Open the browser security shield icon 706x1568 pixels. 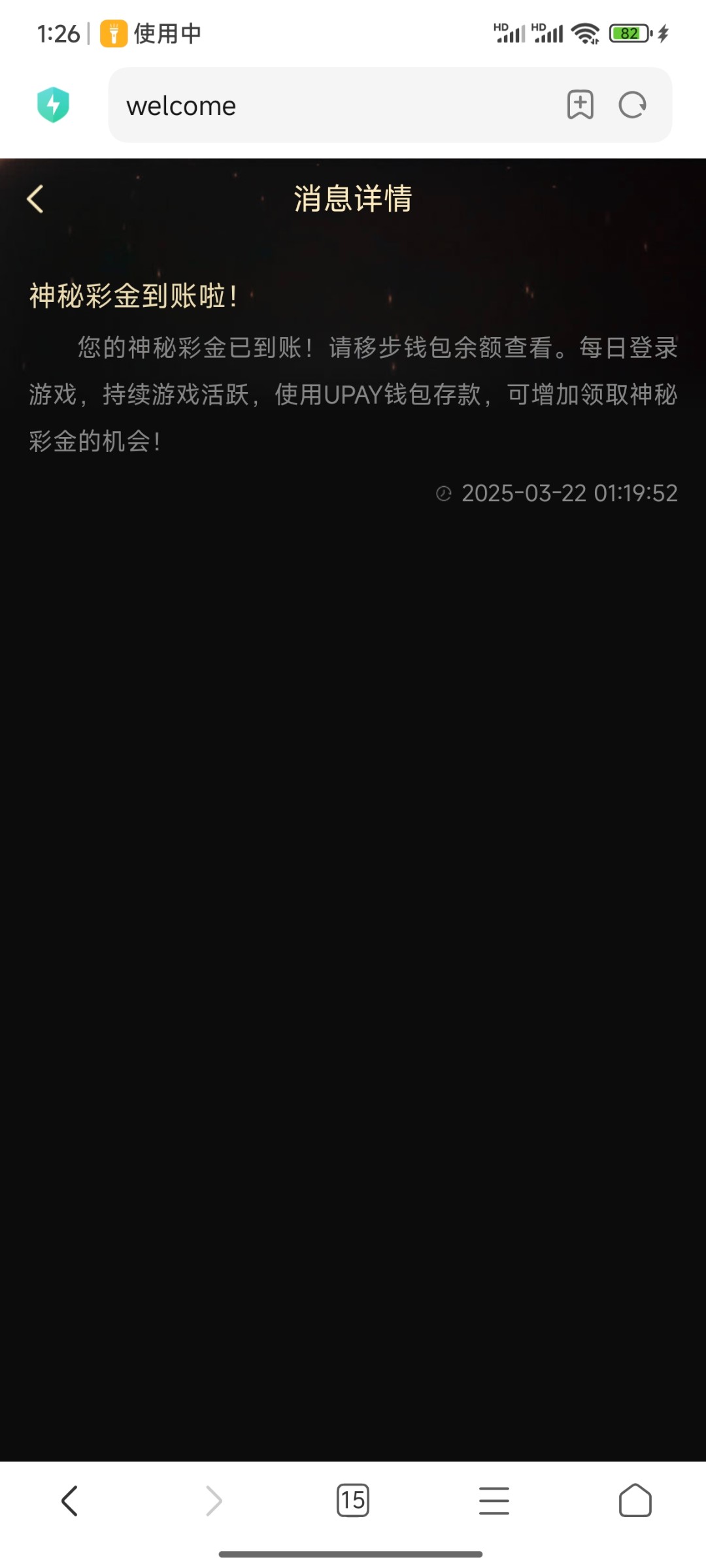[54, 105]
